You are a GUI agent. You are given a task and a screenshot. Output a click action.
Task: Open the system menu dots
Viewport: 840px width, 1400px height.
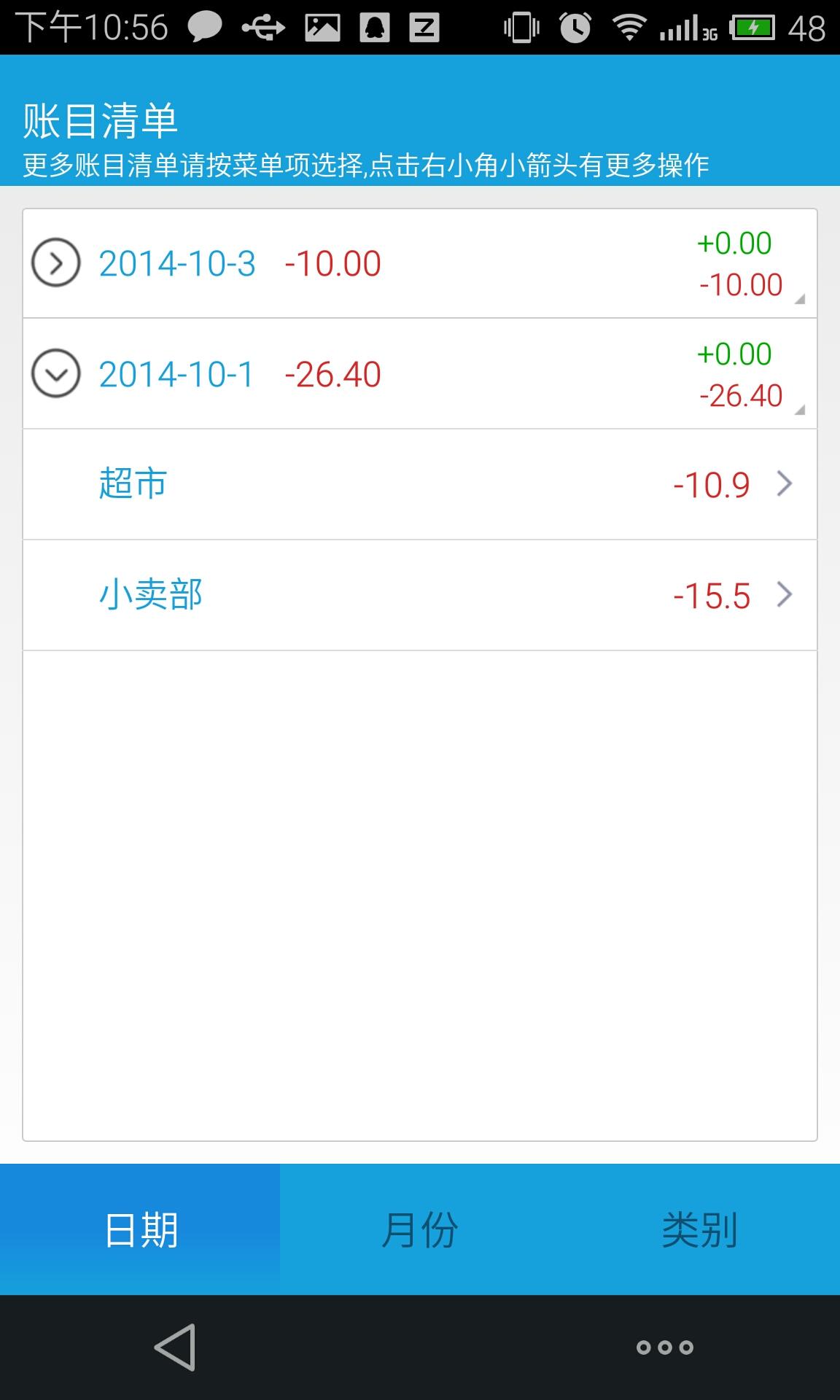664,1347
